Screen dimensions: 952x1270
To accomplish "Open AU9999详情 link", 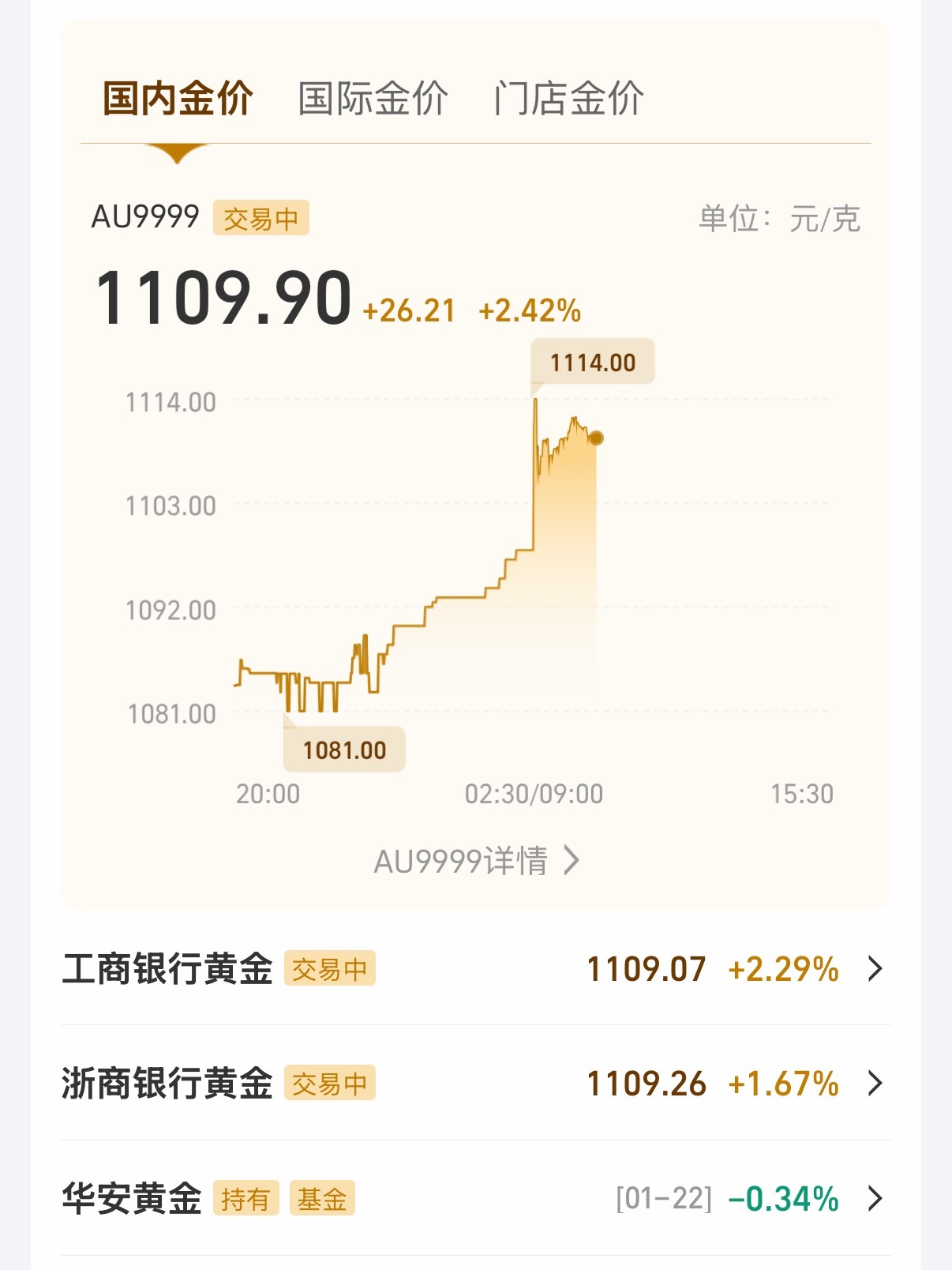I will coord(476,861).
